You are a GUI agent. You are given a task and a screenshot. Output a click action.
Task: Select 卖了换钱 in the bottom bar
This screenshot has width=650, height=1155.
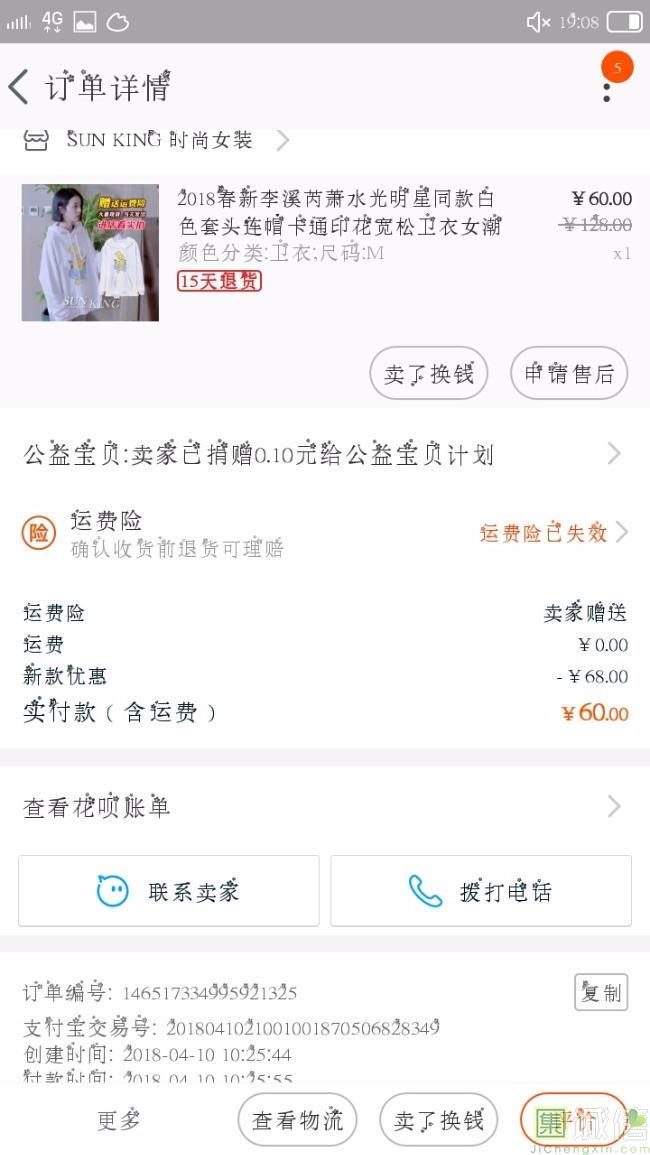439,1120
